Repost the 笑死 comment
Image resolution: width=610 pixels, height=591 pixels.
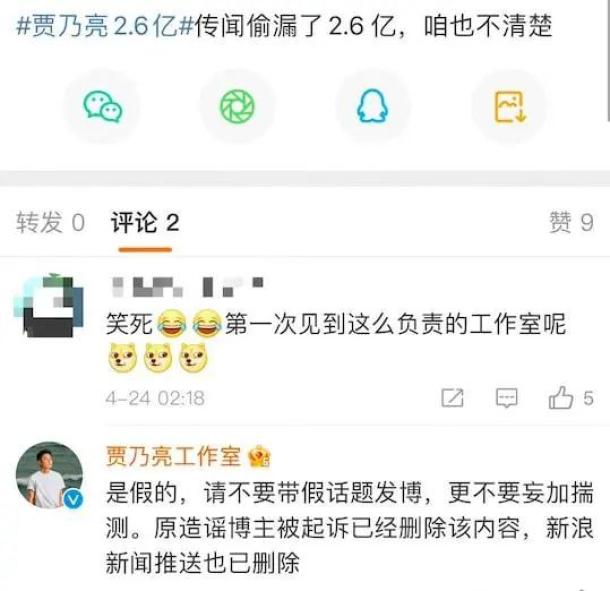(x=452, y=398)
